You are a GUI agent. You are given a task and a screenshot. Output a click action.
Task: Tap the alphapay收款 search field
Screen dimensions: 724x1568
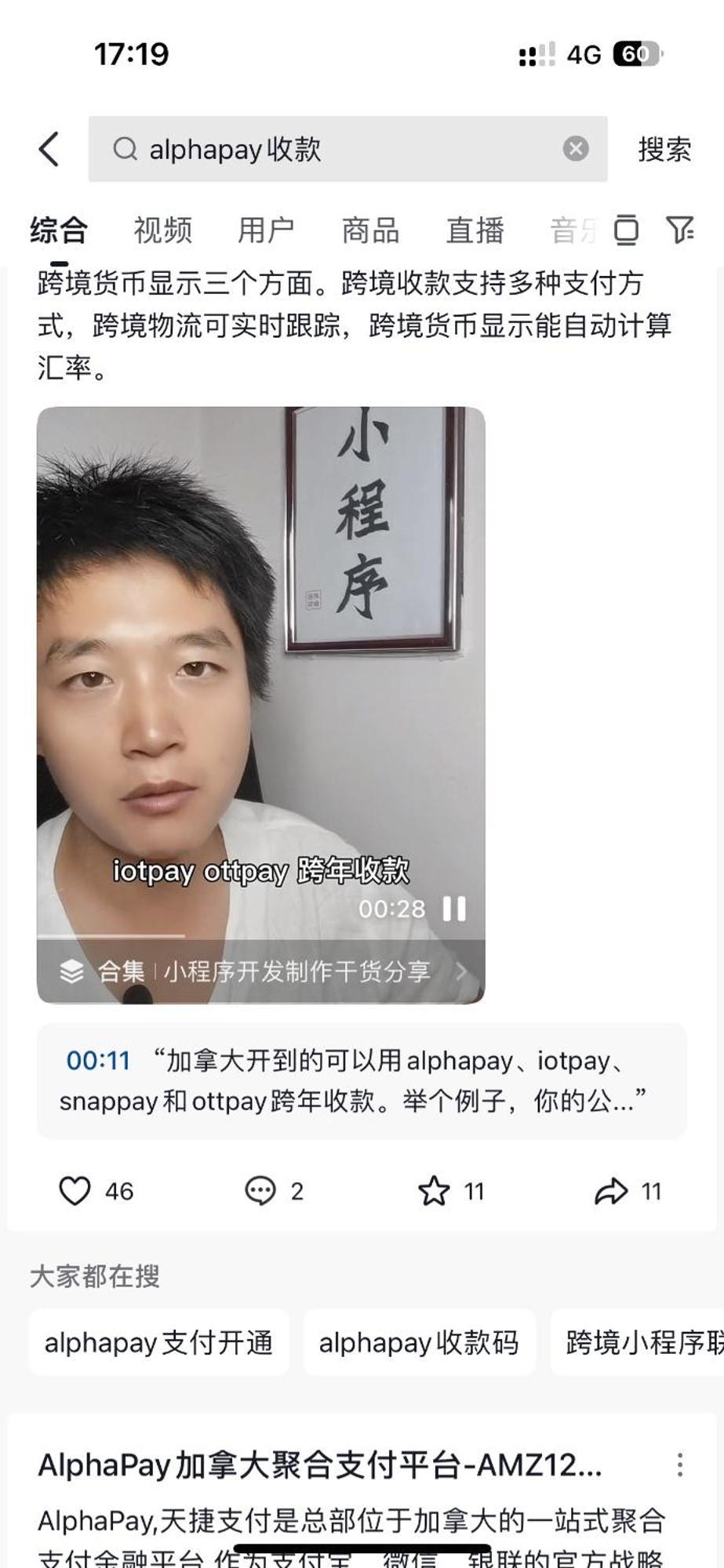(329, 149)
